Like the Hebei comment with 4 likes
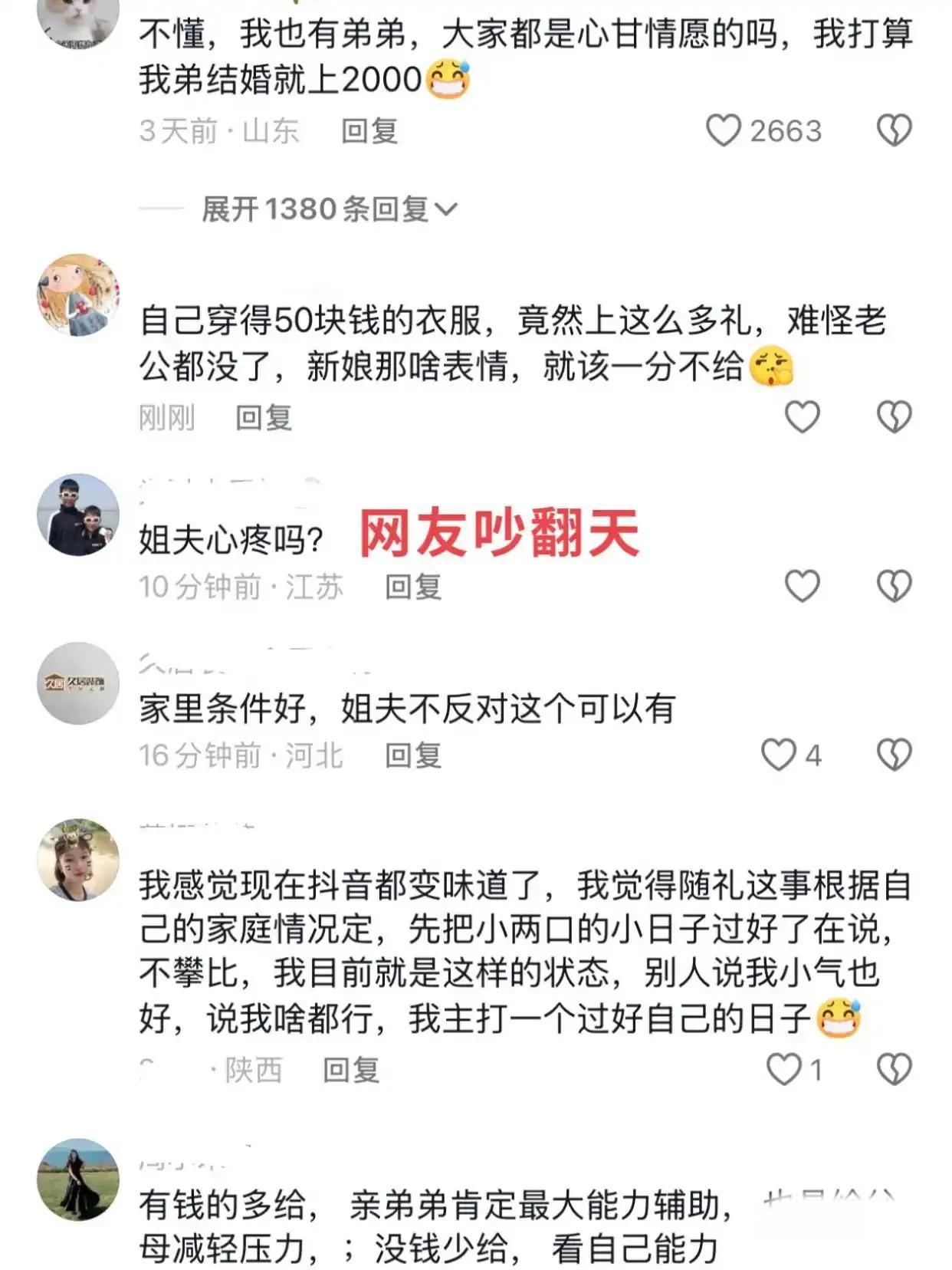 (x=778, y=755)
